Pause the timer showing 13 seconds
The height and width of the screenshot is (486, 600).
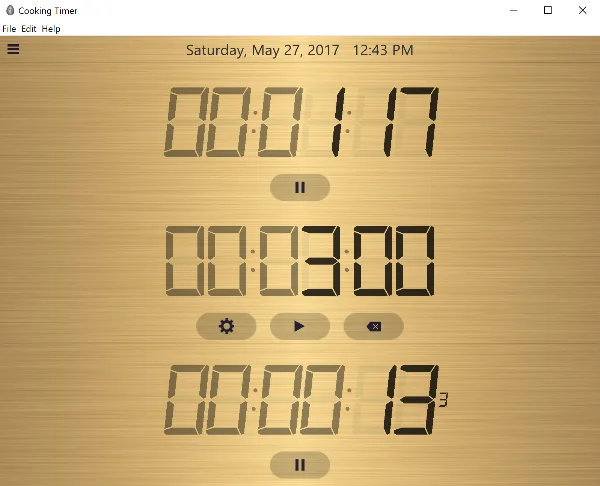[x=300, y=464]
